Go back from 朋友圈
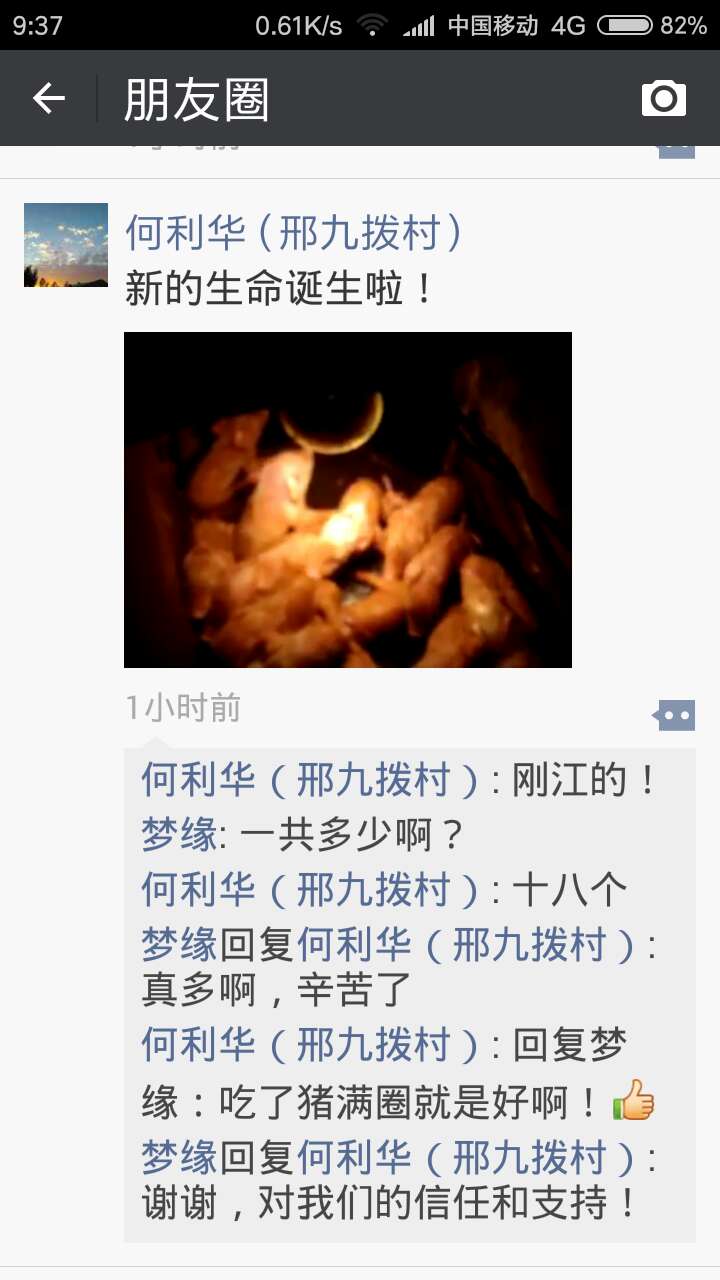Viewport: 720px width, 1280px height. (48, 98)
